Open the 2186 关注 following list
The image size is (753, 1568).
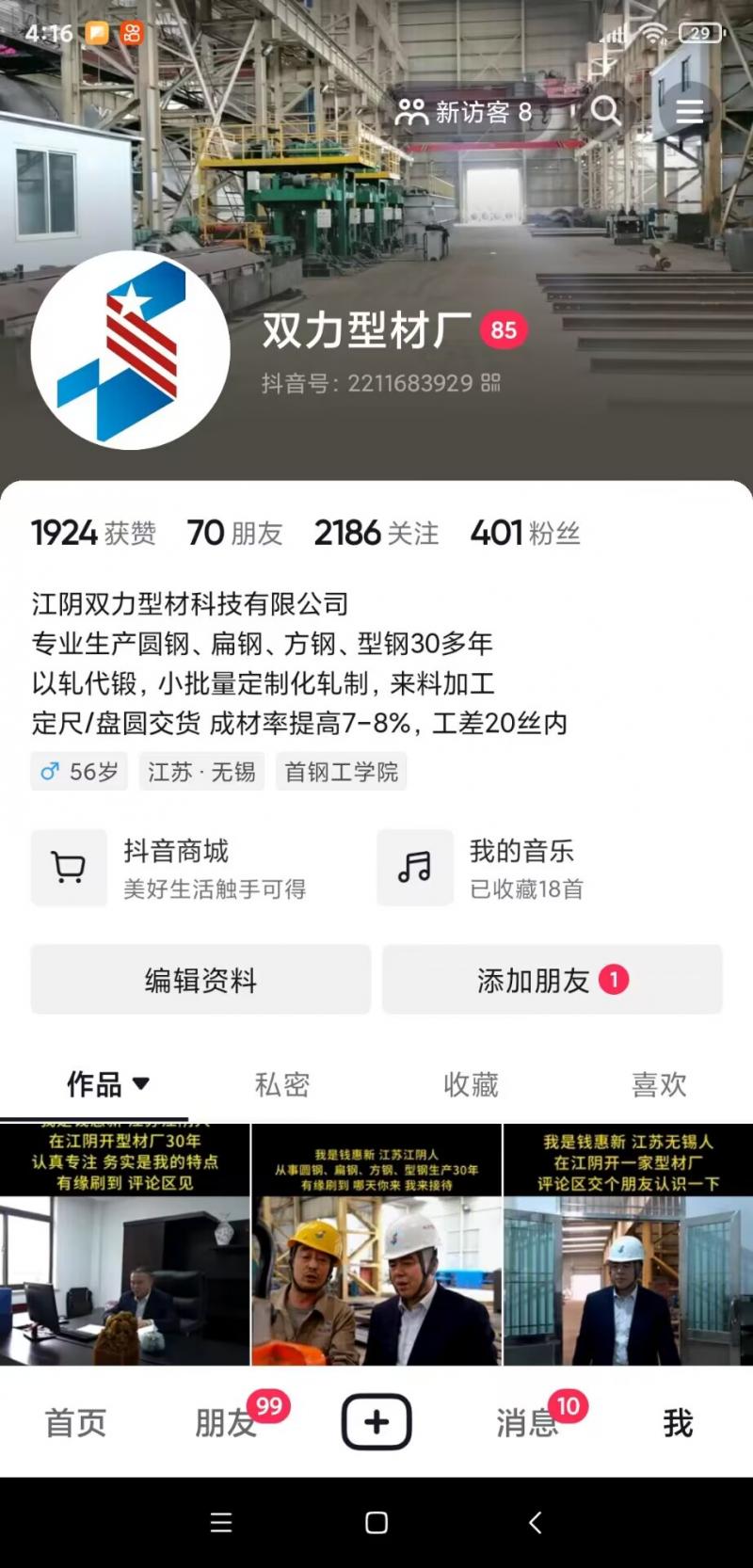point(374,533)
